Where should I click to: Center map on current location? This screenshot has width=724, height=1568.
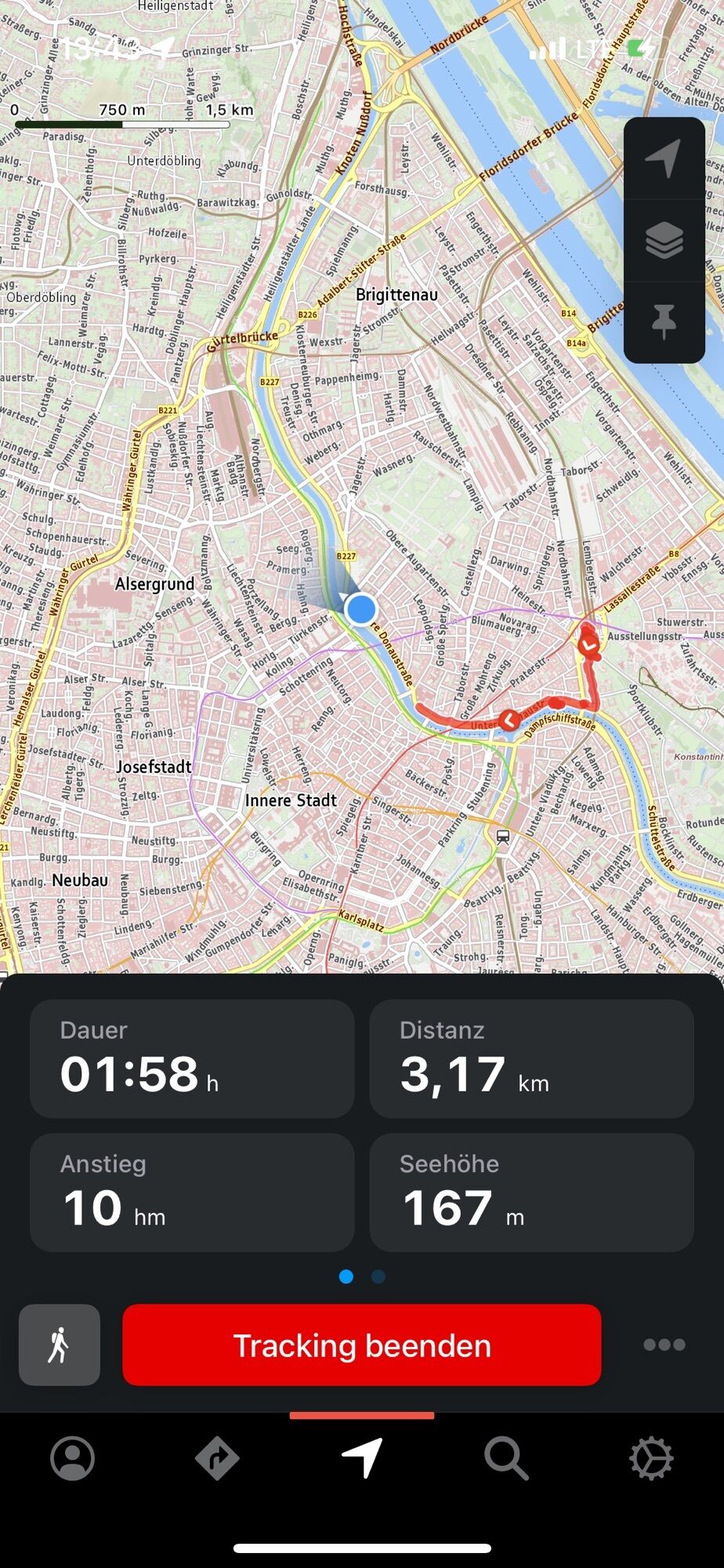point(664,158)
